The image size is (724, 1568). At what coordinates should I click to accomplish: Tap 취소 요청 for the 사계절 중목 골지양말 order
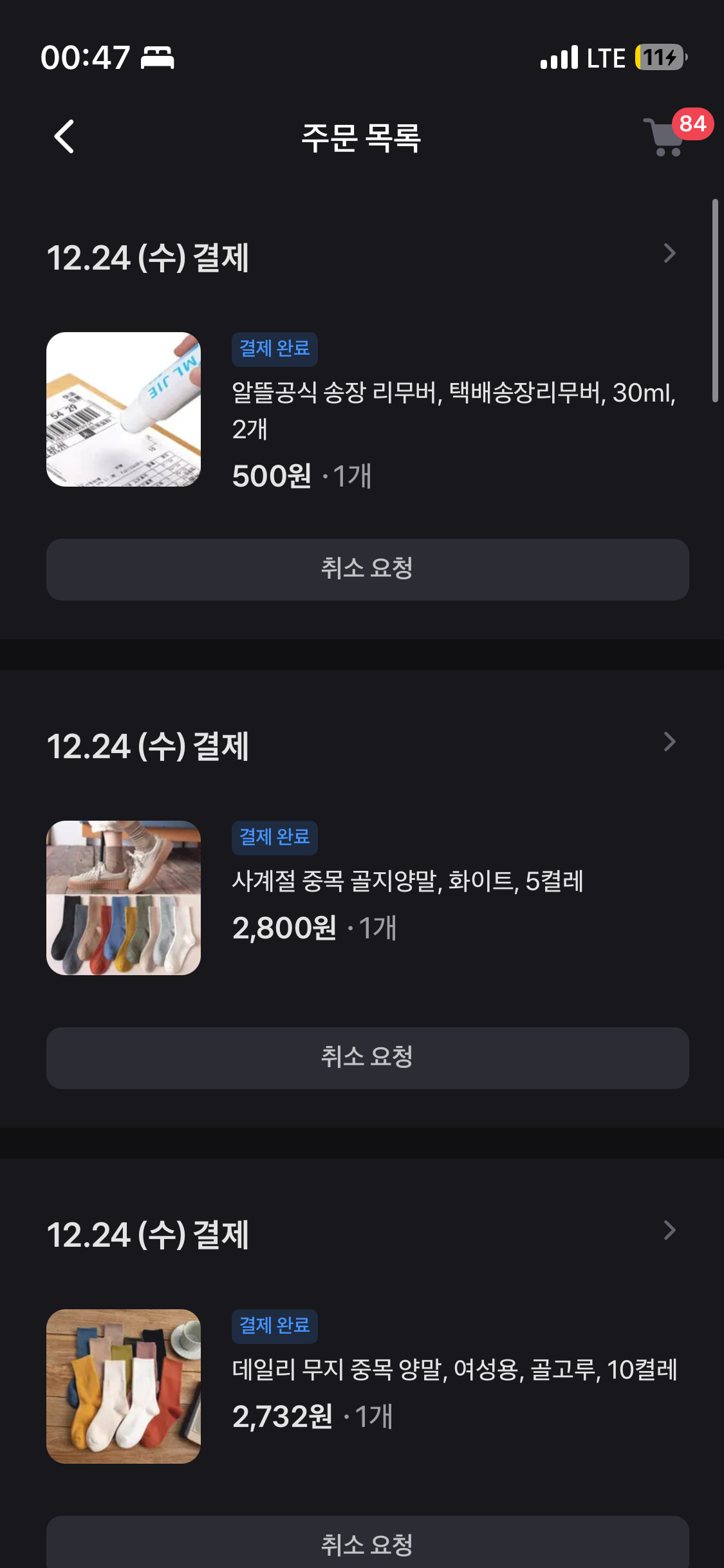(x=367, y=1058)
